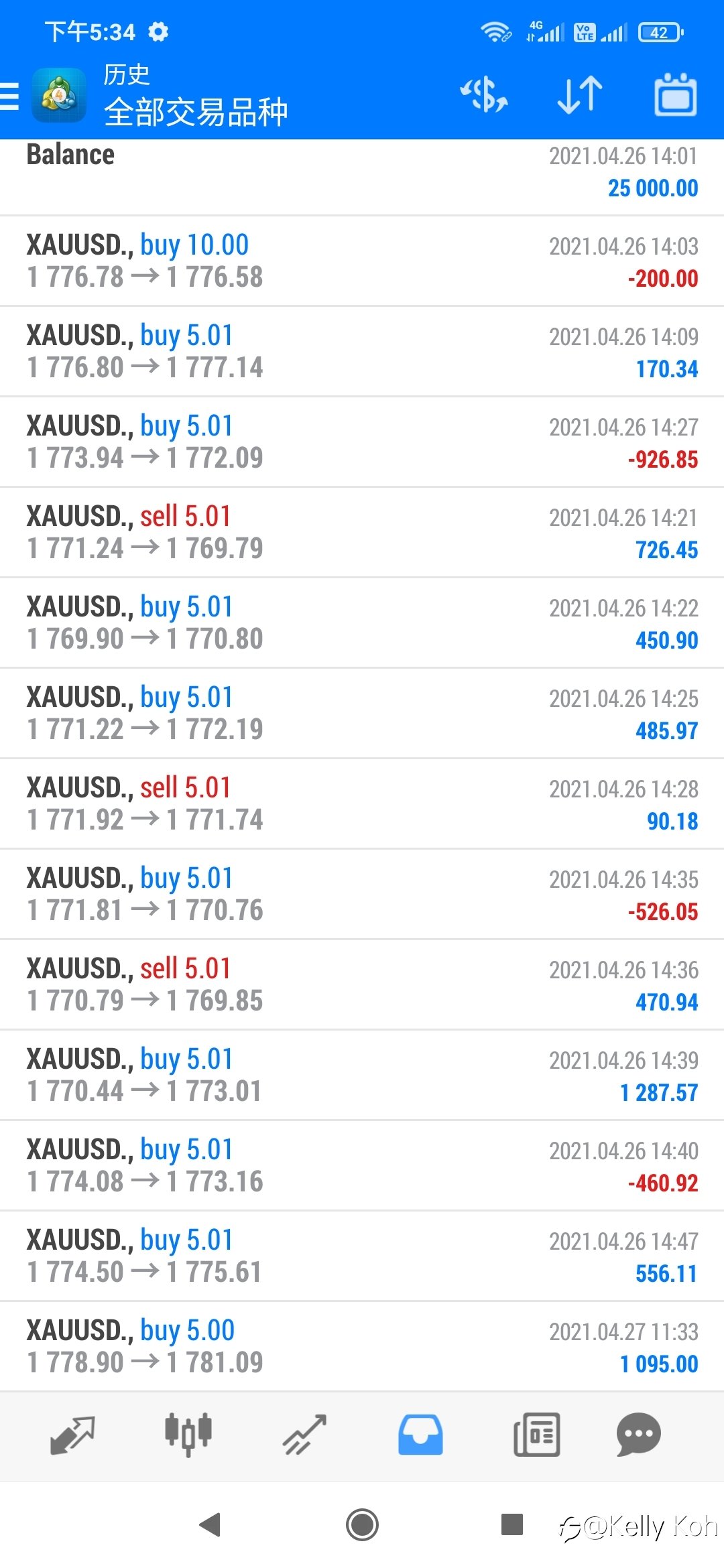Image resolution: width=724 pixels, height=1568 pixels.
Task: Open the drawer menu button
Action: 9,95
